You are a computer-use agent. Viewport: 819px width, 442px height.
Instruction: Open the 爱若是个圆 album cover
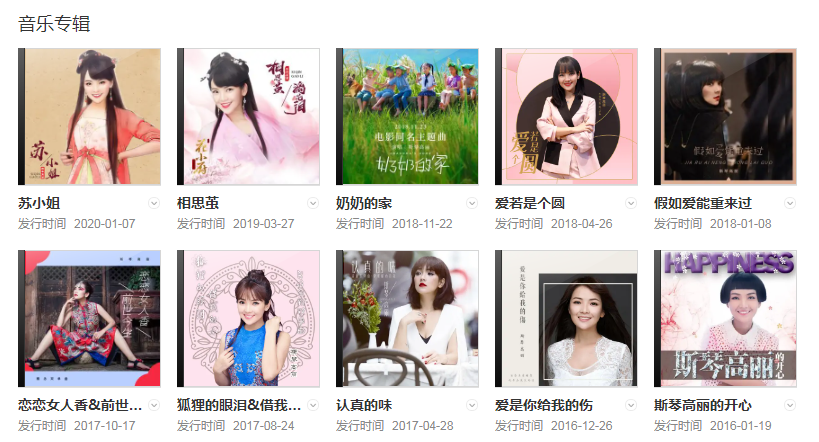(568, 117)
